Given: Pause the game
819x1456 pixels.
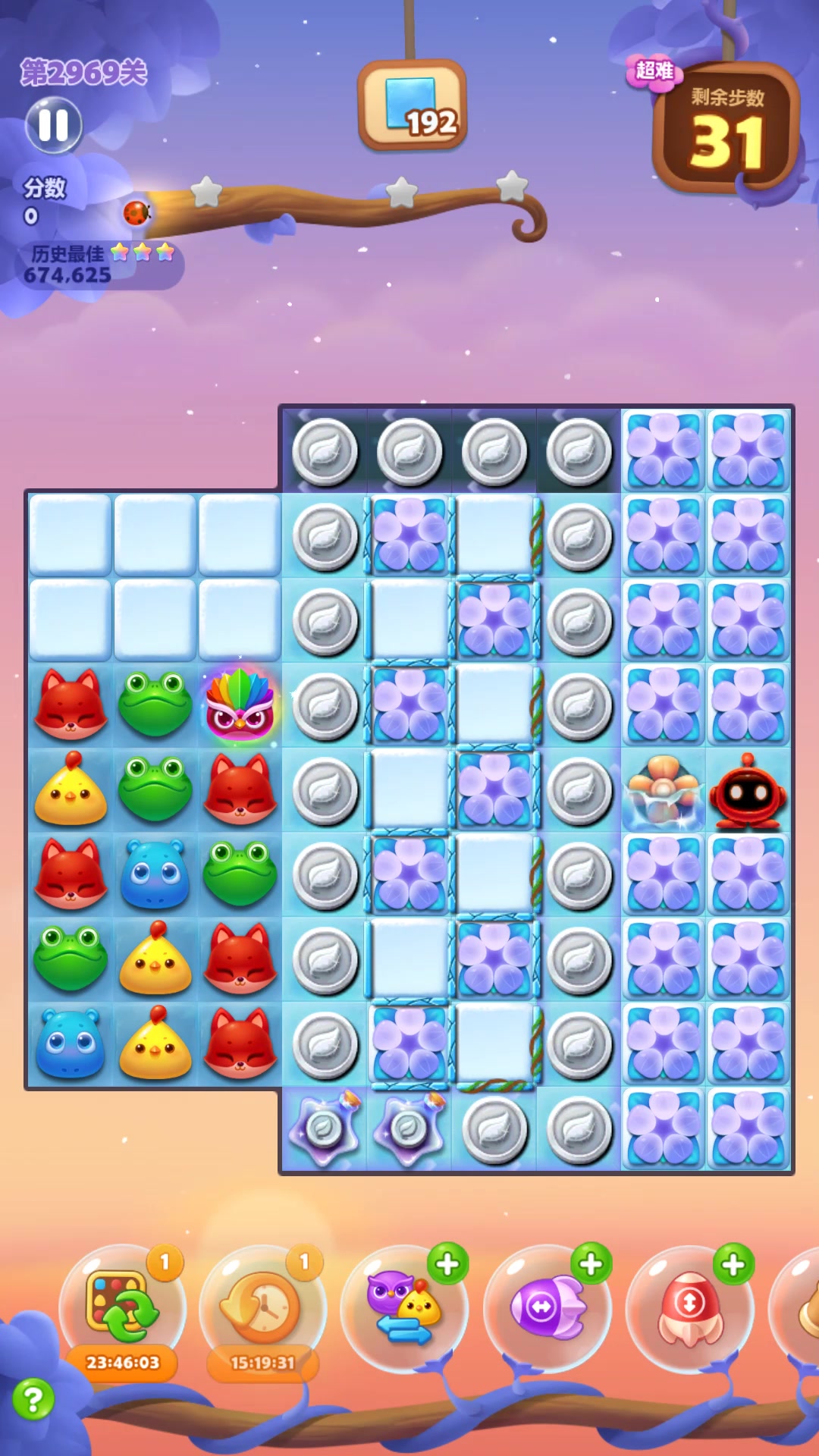Looking at the screenshot, I should [53, 125].
